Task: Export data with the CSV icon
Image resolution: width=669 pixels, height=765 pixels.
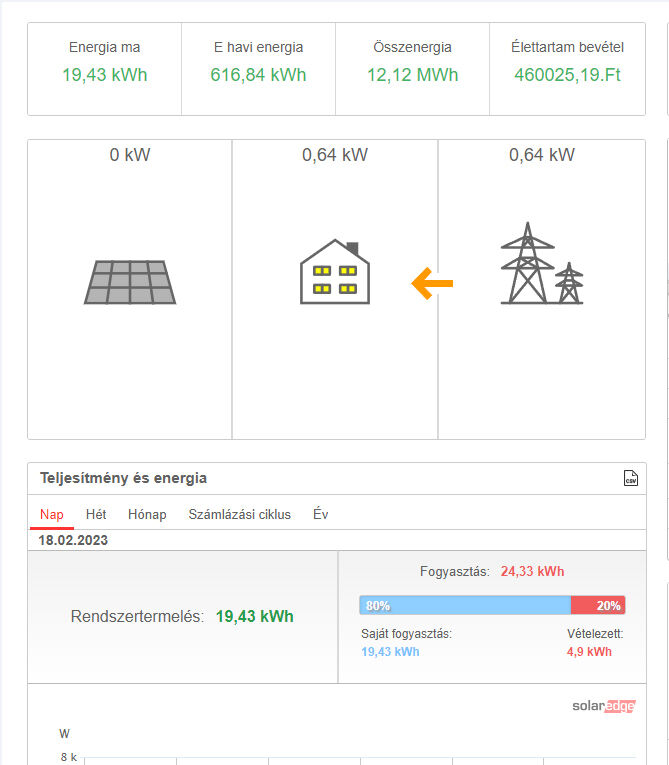Action: [x=630, y=478]
